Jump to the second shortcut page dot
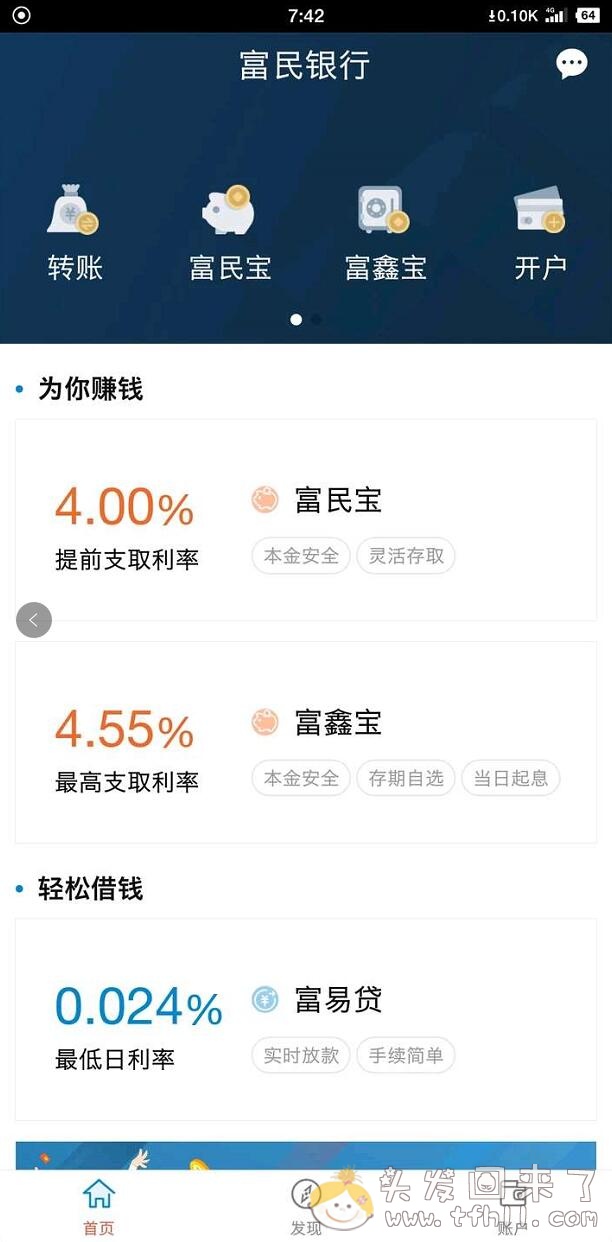Viewport: 612px width, 1242px height. (316, 320)
